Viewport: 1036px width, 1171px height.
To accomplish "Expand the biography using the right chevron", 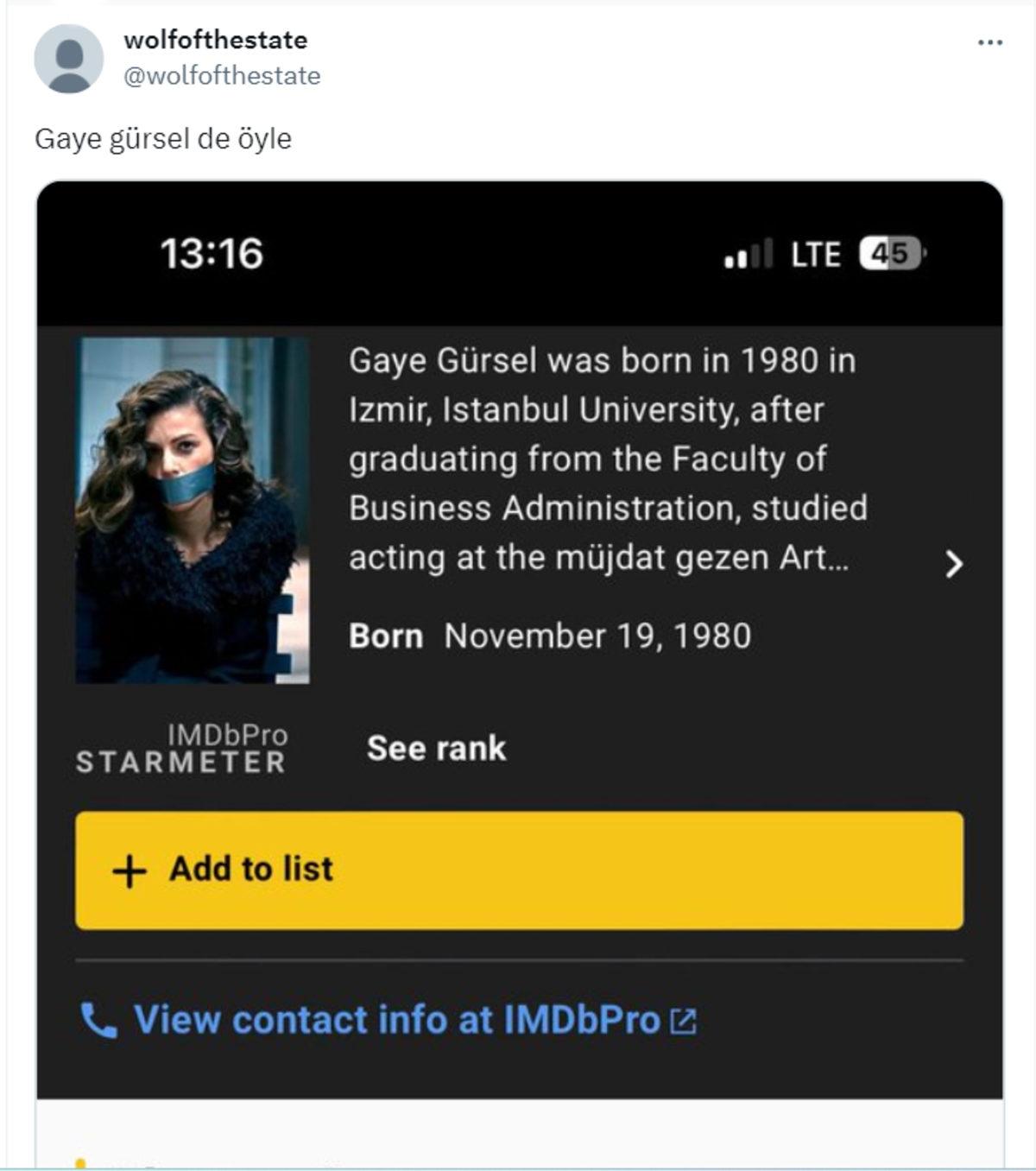I will [955, 564].
